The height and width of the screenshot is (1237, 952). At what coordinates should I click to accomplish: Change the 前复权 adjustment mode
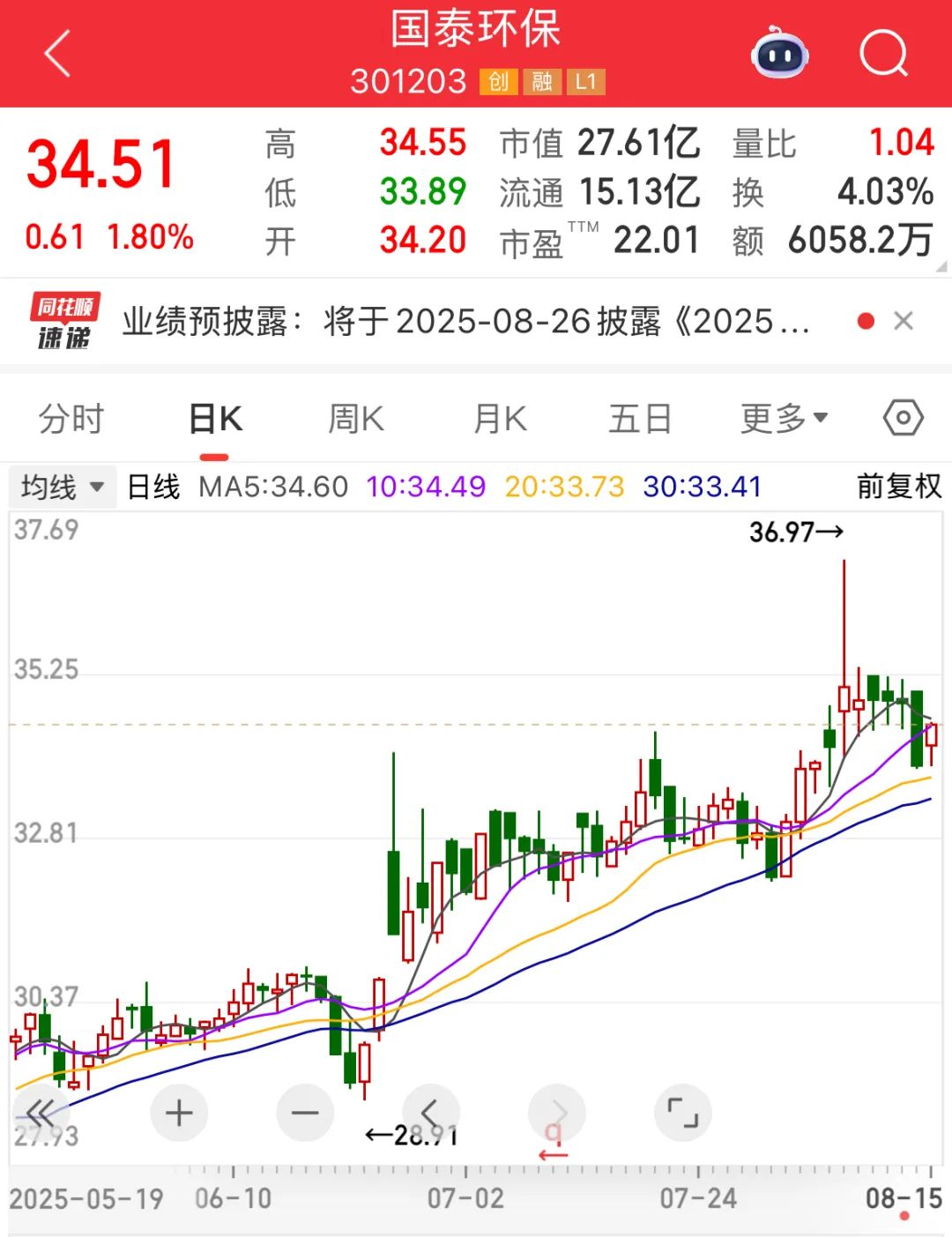tap(898, 487)
